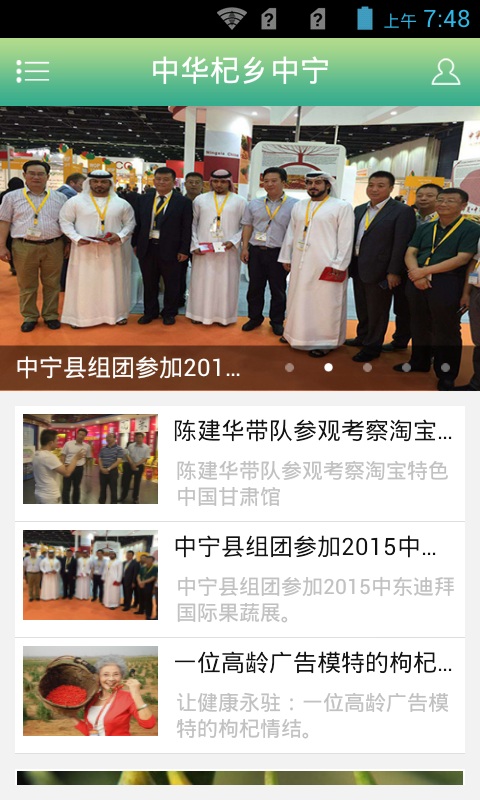Open the banner story 中宁县组团参加201…
This screenshot has width=480, height=800.
pyautogui.click(x=129, y=367)
